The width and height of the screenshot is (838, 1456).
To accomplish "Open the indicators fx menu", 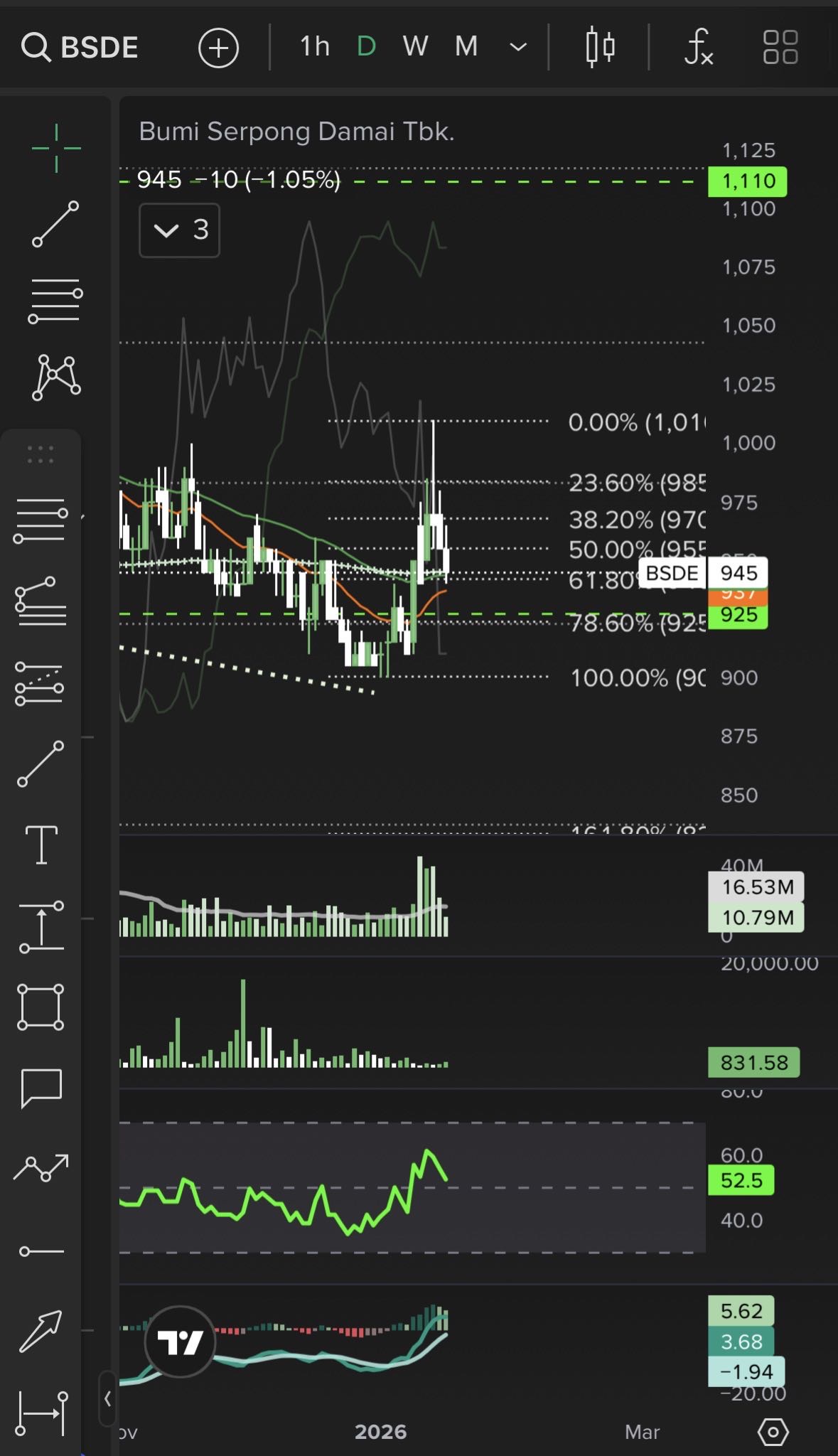I will pyautogui.click(x=698, y=48).
